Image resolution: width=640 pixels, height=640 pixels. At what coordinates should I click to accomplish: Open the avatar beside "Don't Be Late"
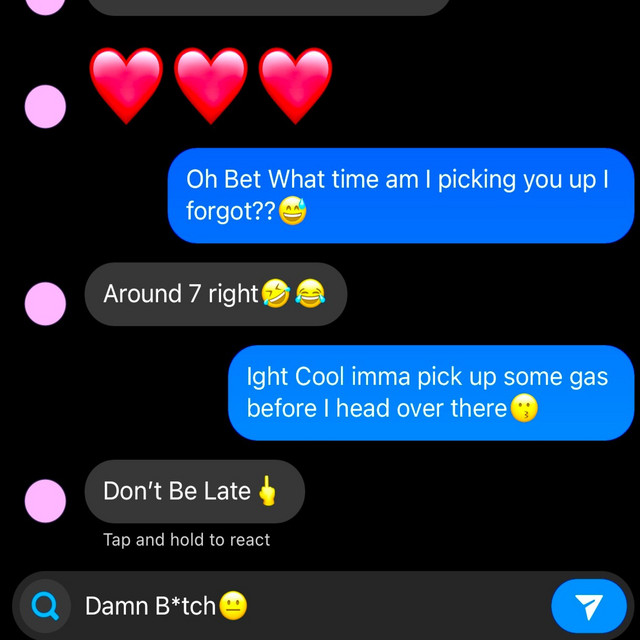pyautogui.click(x=45, y=500)
